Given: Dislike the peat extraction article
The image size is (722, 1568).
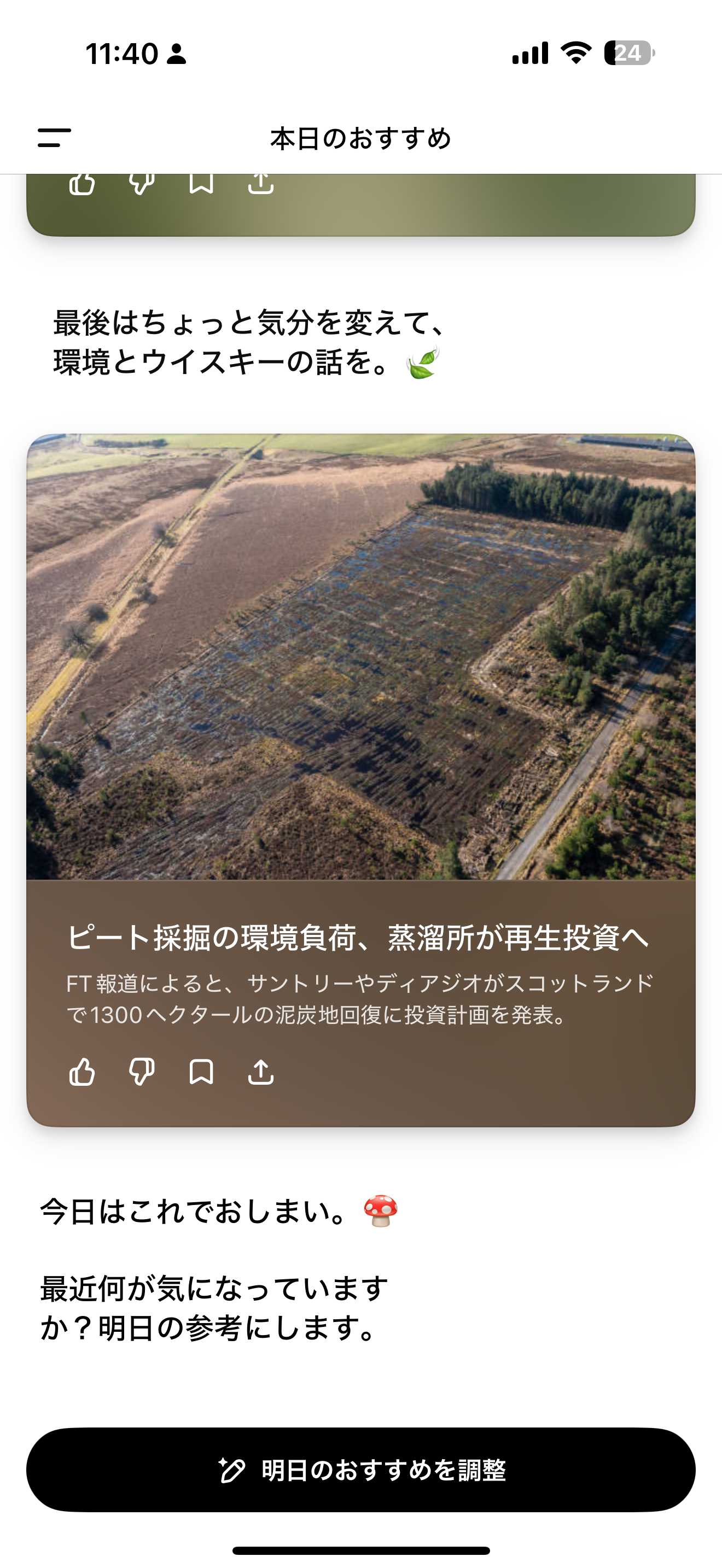Looking at the screenshot, I should pos(142,1072).
